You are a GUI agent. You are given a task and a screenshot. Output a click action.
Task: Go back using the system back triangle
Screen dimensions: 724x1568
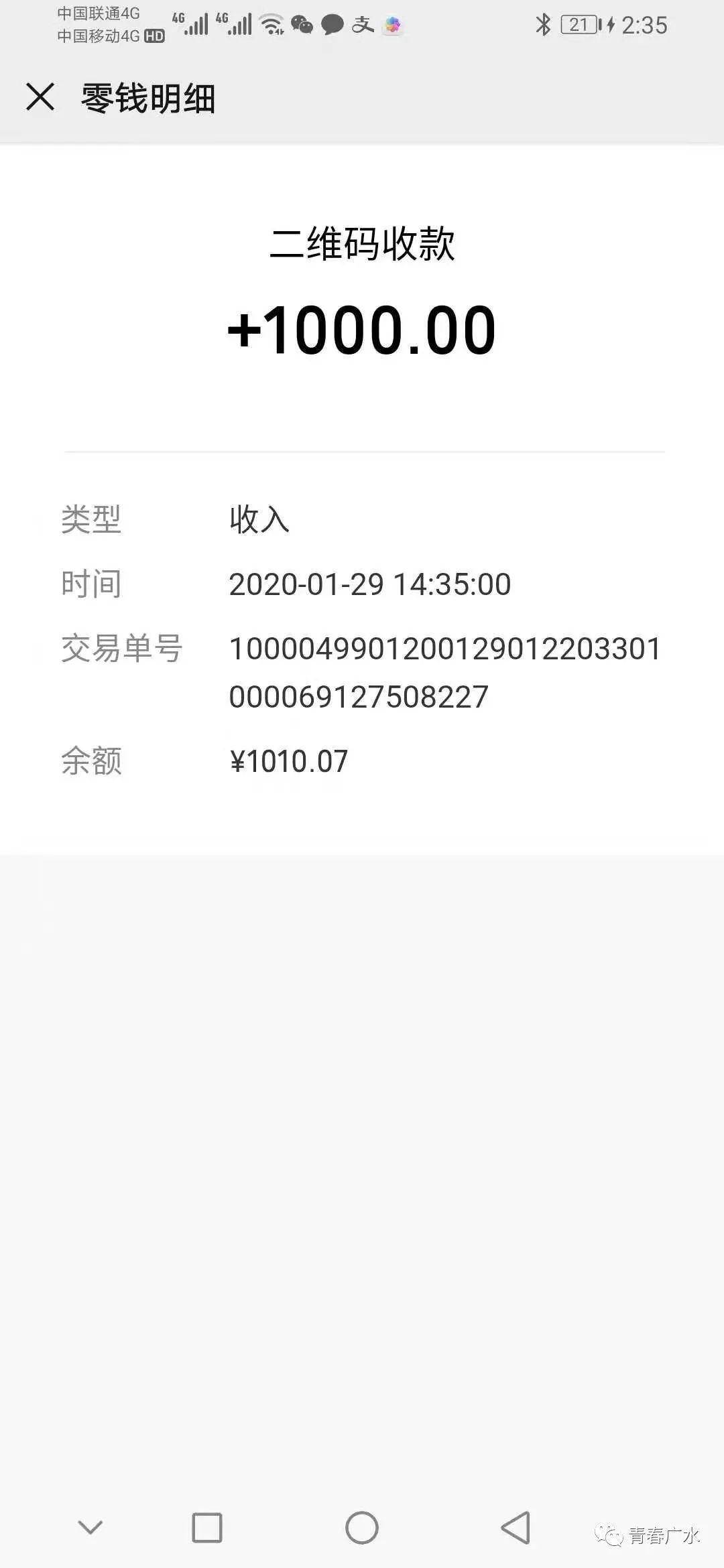coord(516,1527)
